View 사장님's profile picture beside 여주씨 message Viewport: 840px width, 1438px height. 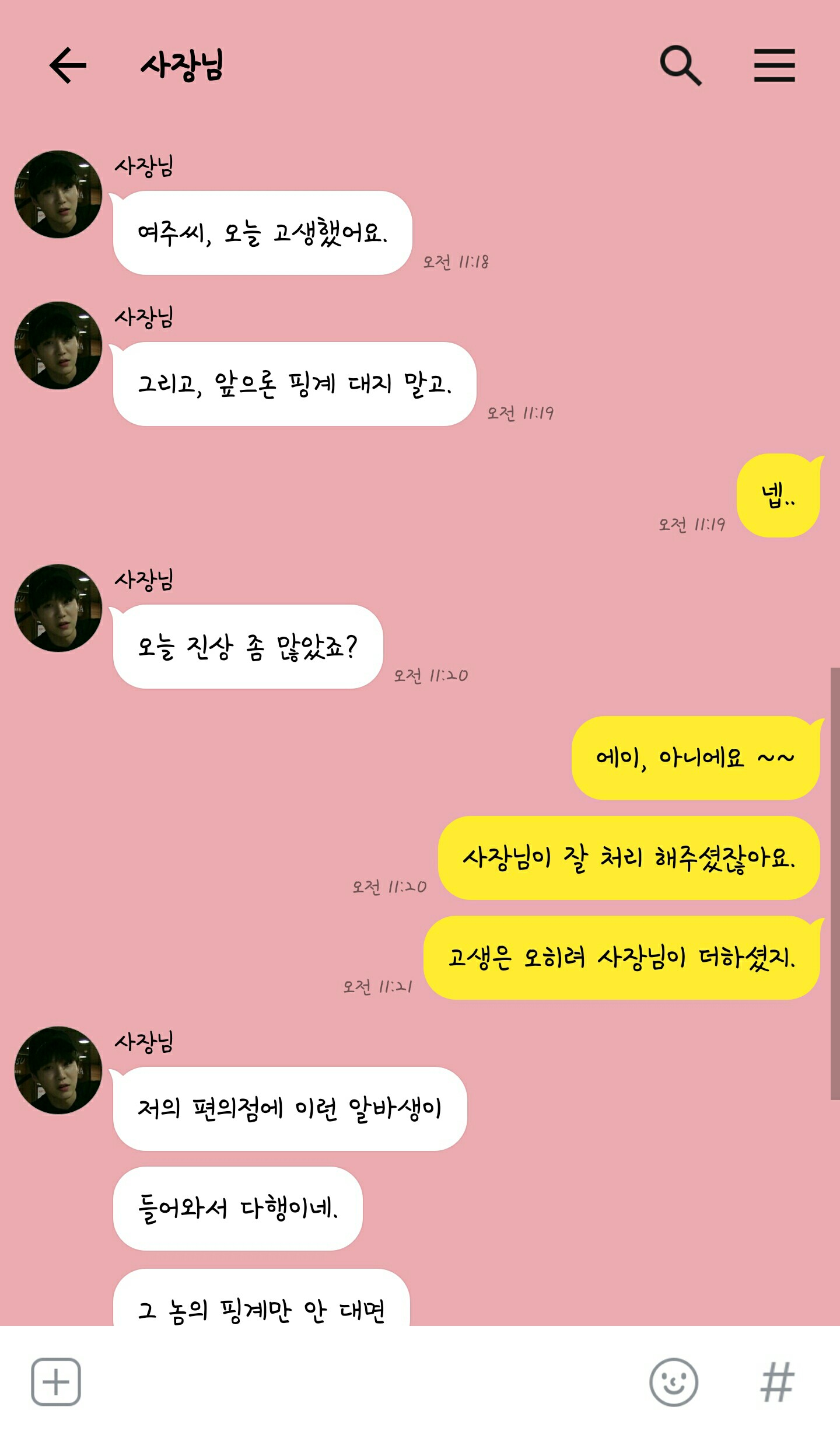[58, 194]
